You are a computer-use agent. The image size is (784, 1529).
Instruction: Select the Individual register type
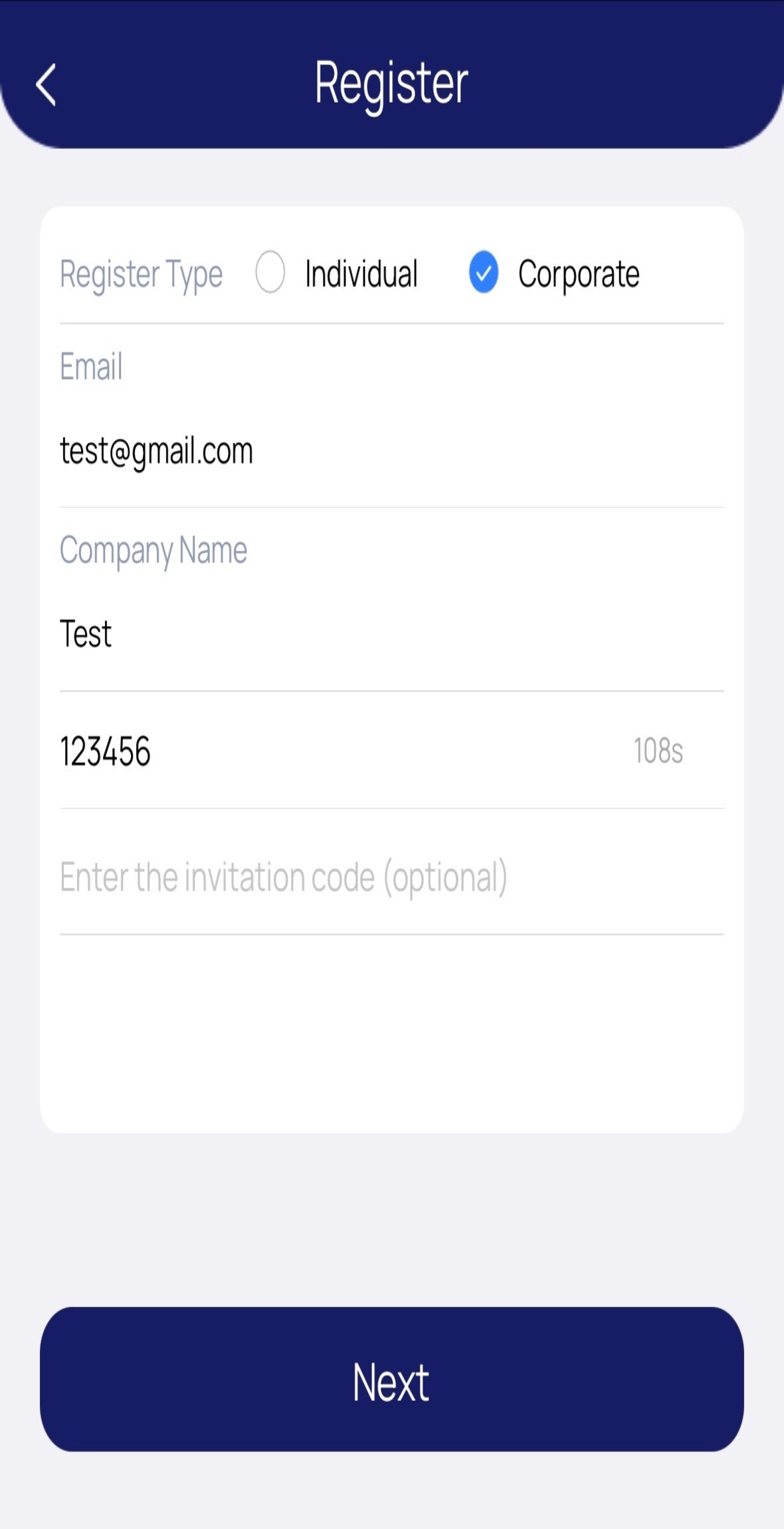click(x=270, y=272)
